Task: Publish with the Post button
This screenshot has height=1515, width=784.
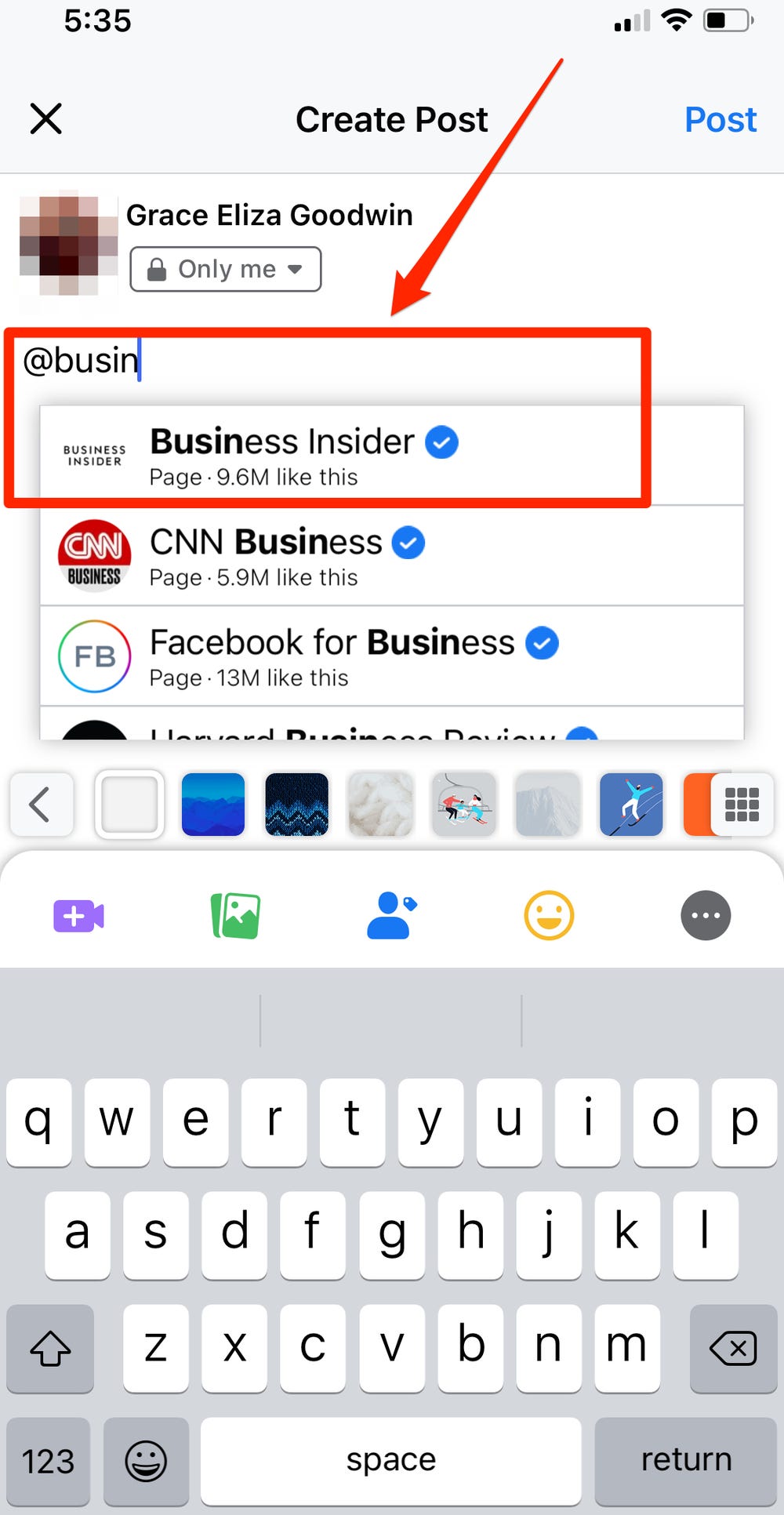Action: tap(720, 119)
